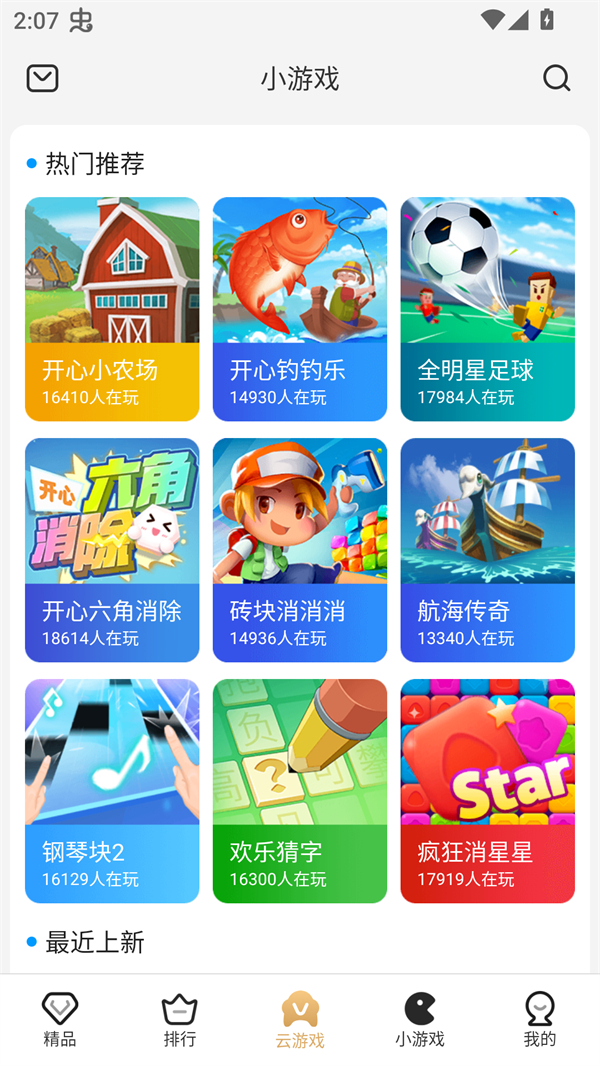Start the 砖块消消消 game
Screen dimensions: 600x1066
point(300,550)
